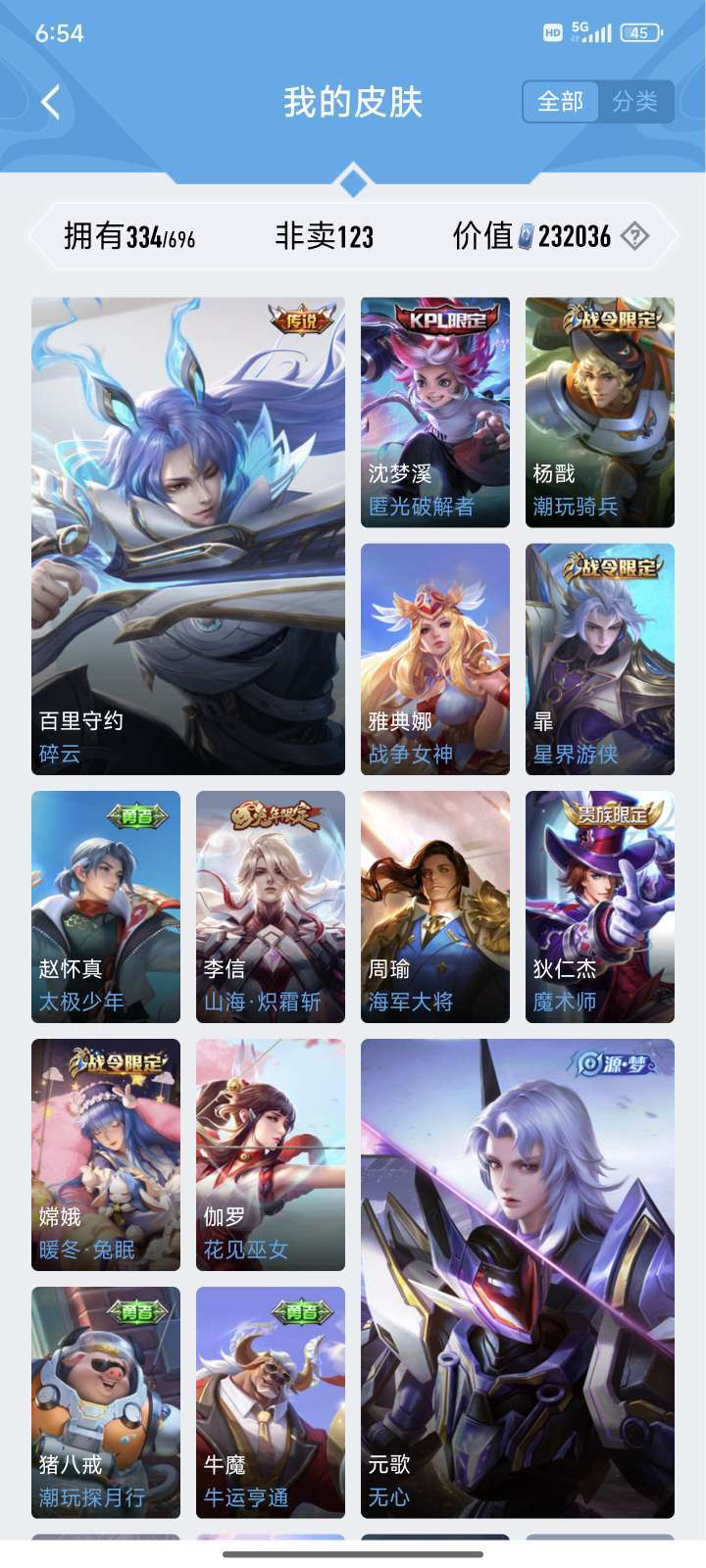Open 元歌 无心 skin card
The image size is (706, 1568).
518,1279
